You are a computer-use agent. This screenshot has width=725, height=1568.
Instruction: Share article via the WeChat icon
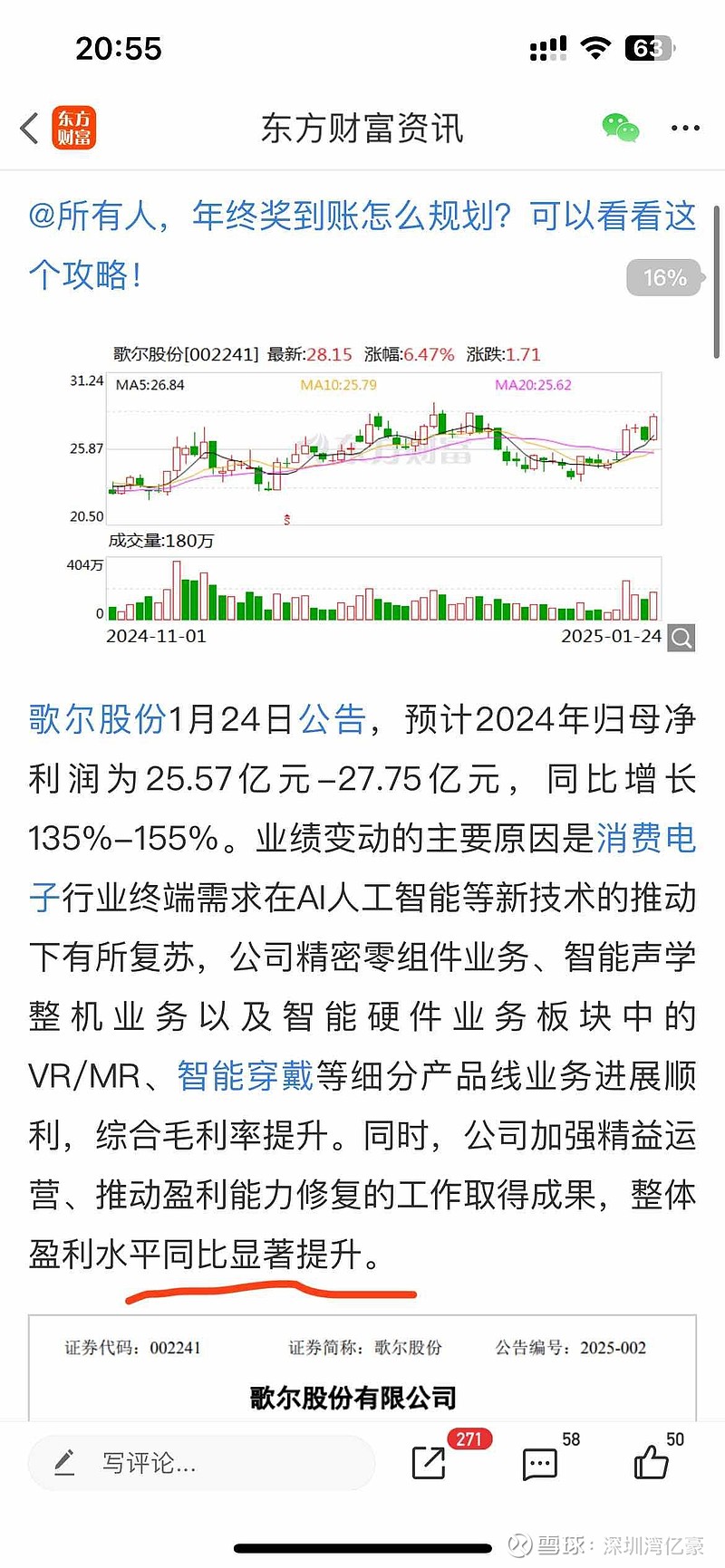[621, 128]
